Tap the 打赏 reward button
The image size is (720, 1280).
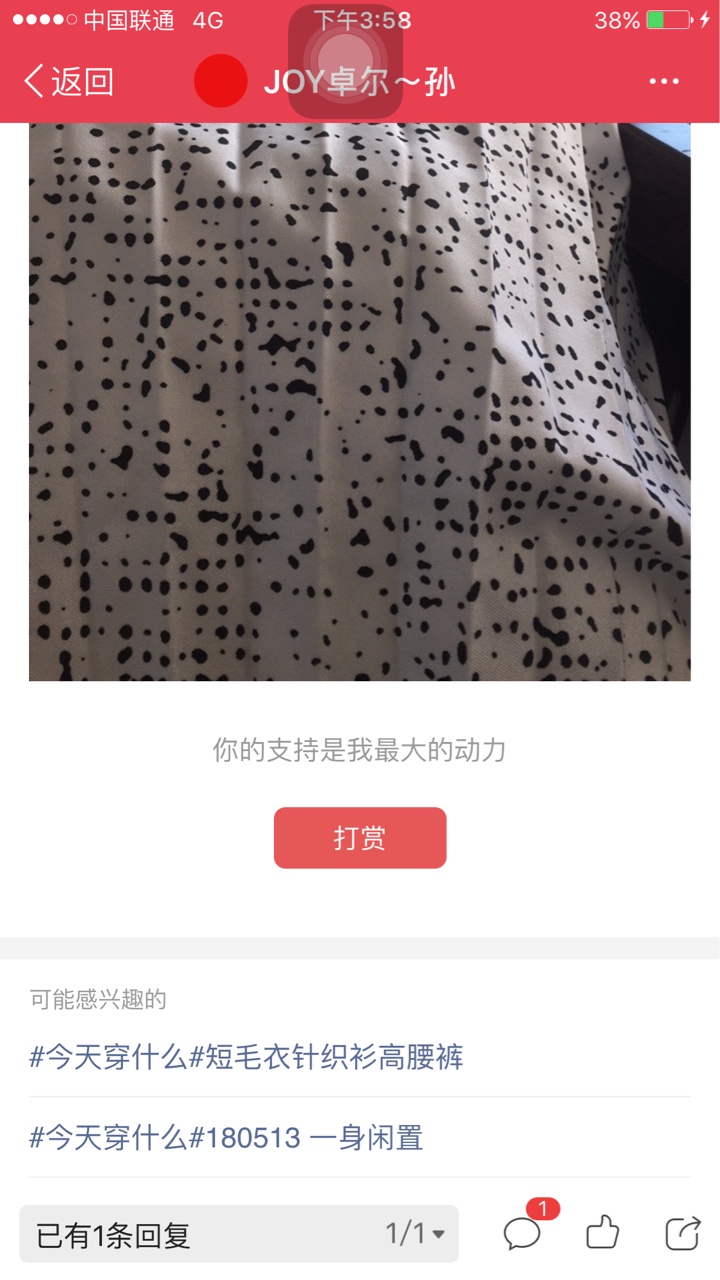pyautogui.click(x=360, y=838)
